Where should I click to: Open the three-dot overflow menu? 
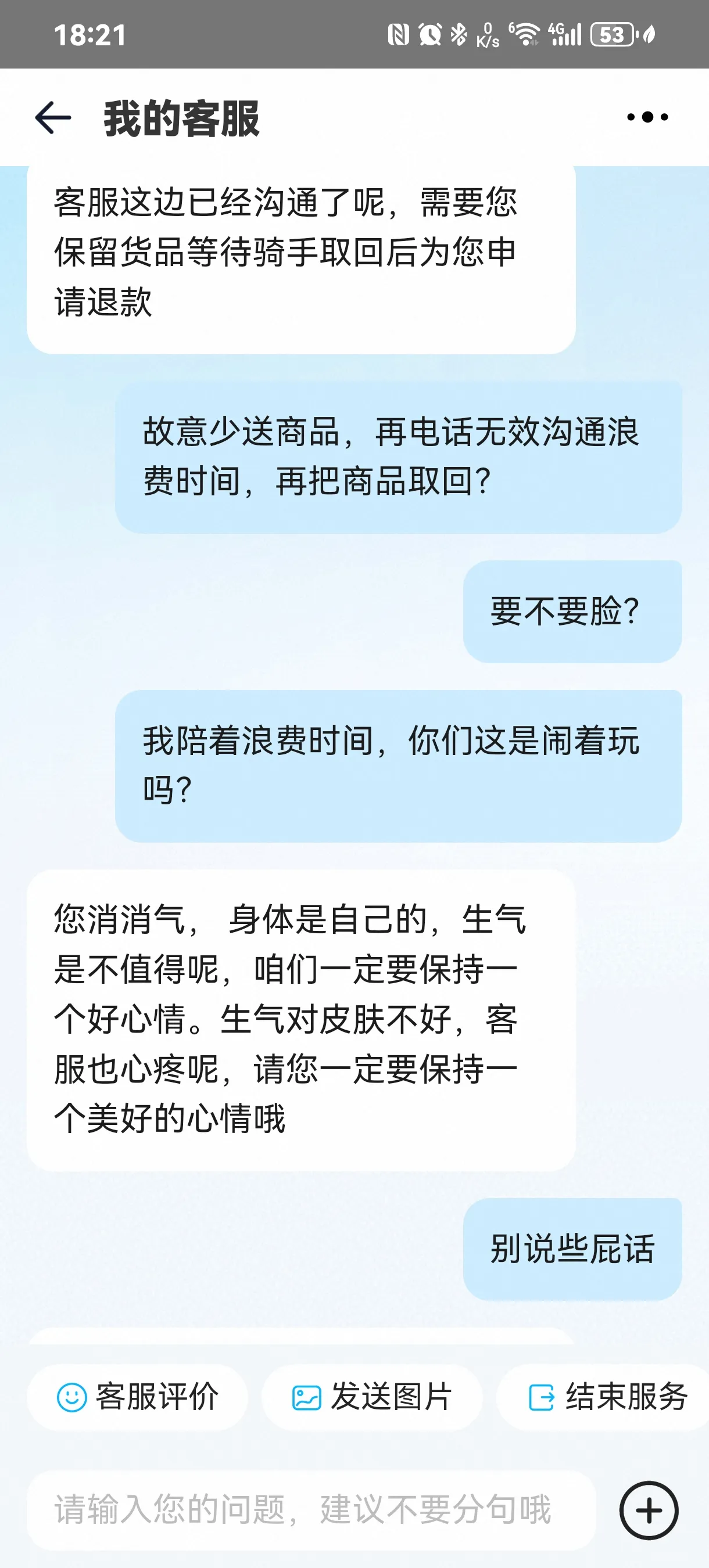click(647, 117)
